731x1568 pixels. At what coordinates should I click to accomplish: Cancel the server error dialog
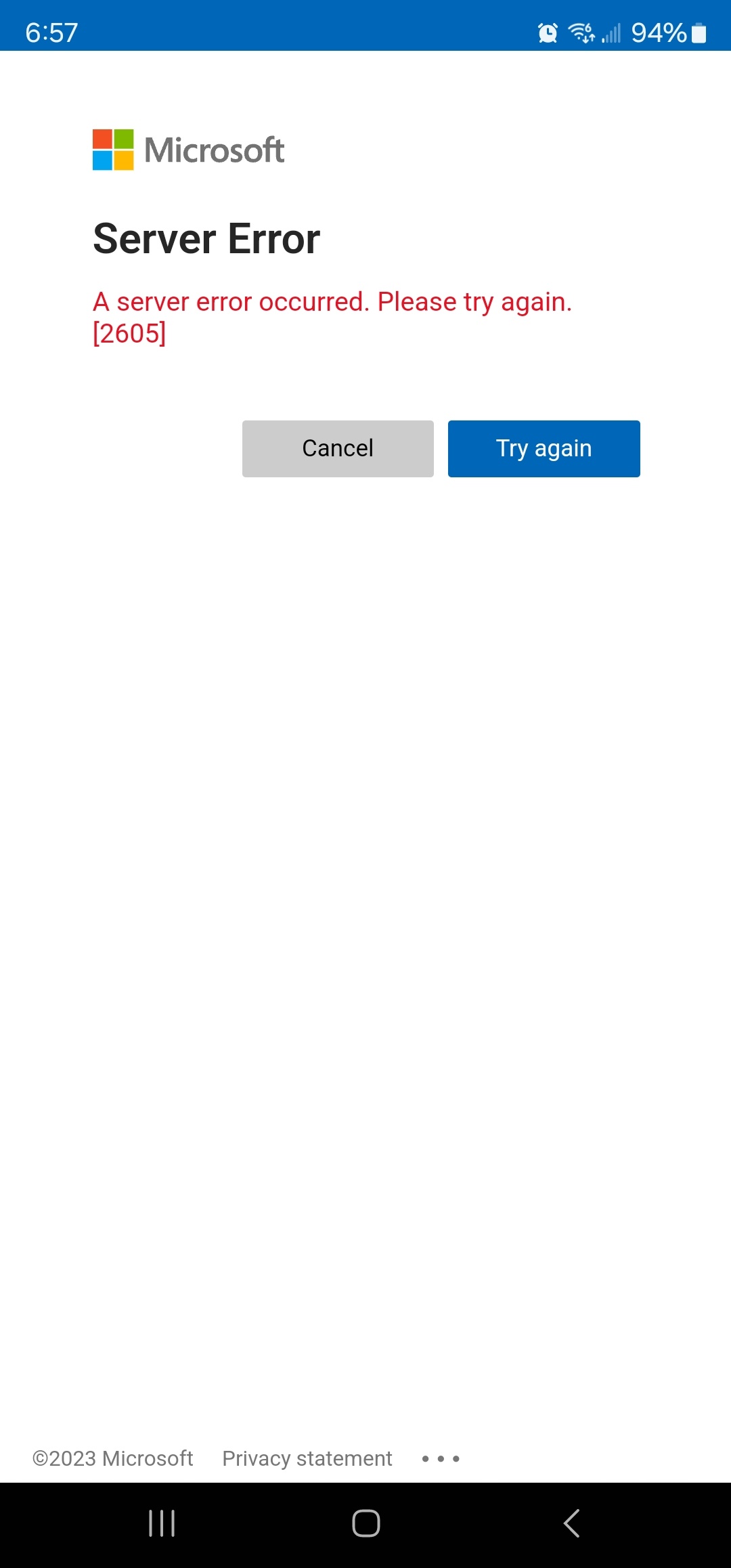pyautogui.click(x=338, y=448)
